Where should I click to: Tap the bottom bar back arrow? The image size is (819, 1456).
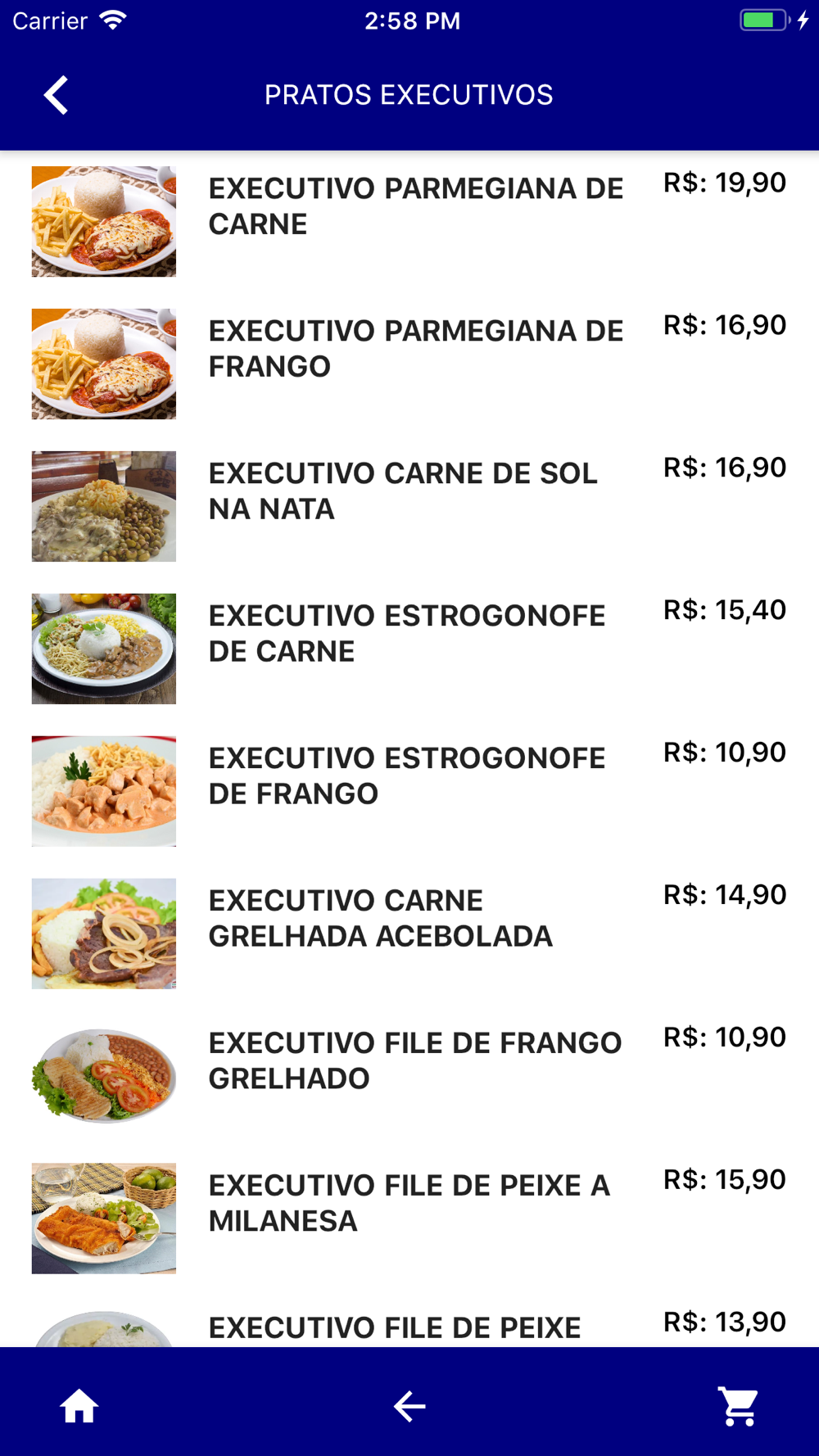click(x=409, y=1406)
